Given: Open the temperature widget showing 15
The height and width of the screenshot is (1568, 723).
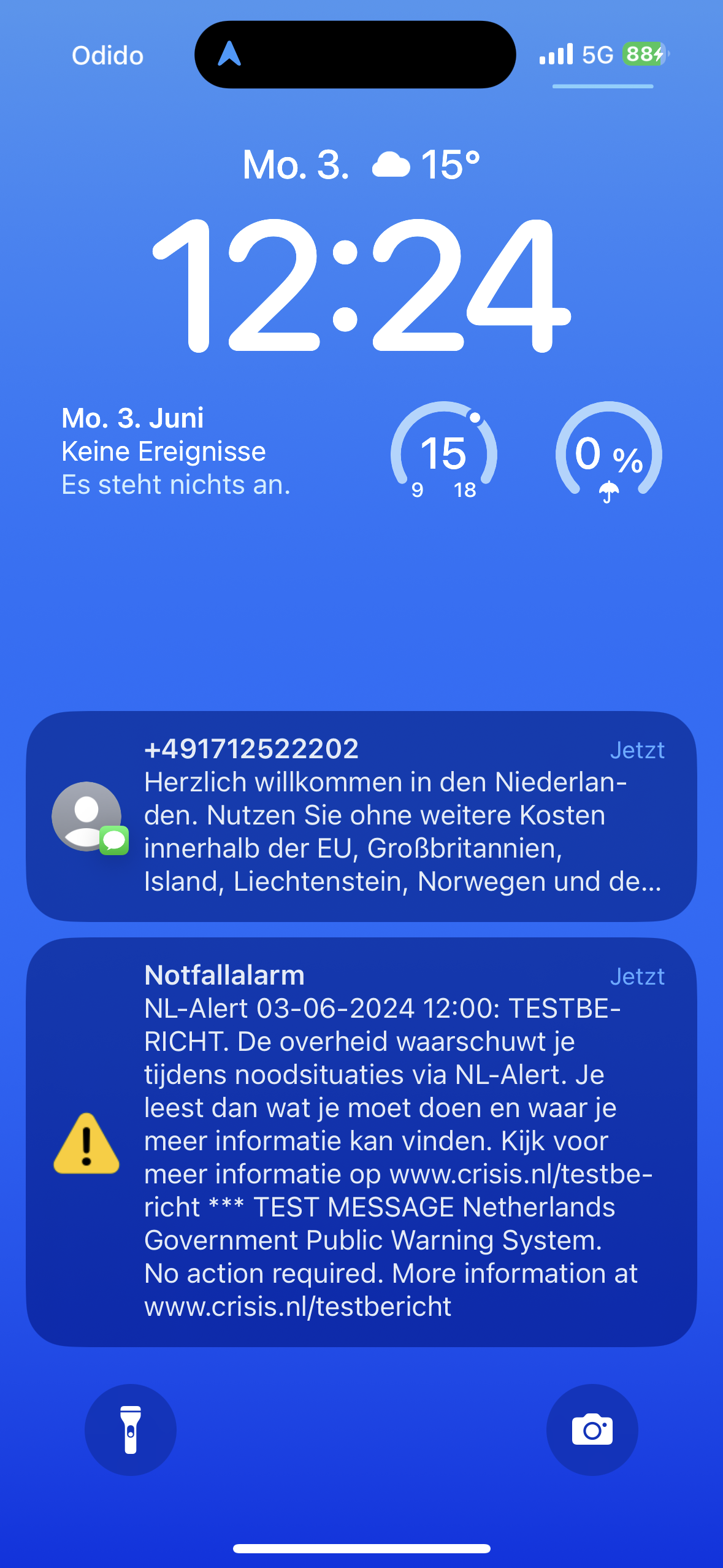Looking at the screenshot, I should click(x=444, y=452).
